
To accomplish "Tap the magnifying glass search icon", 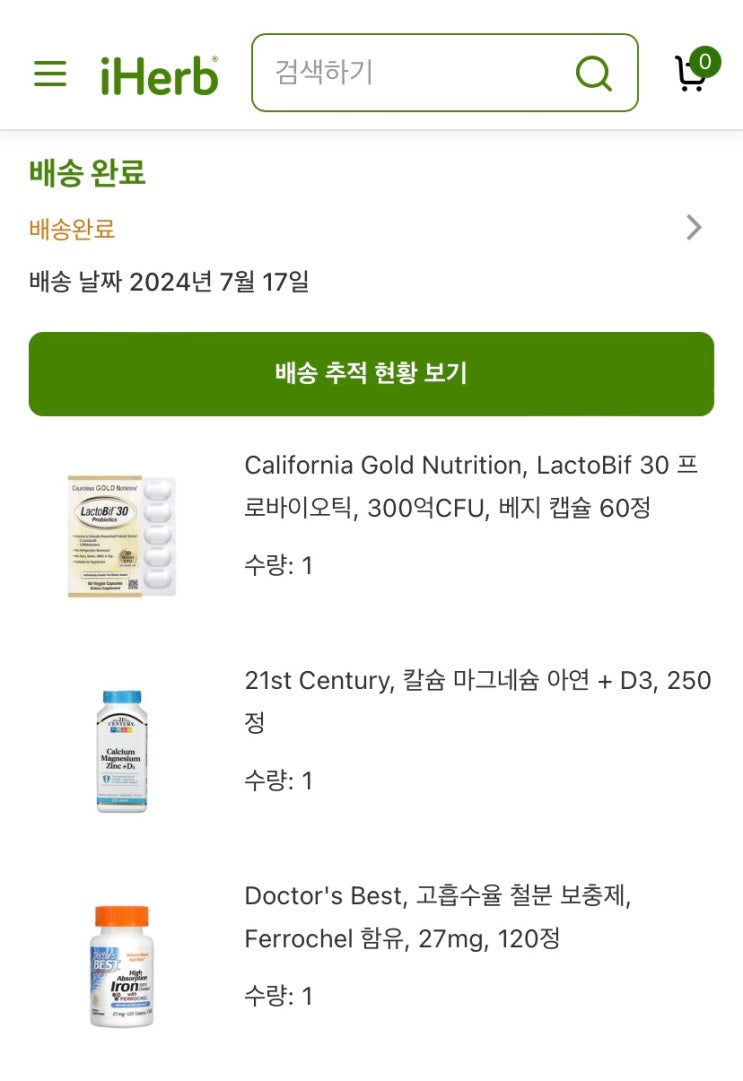I will [594, 73].
